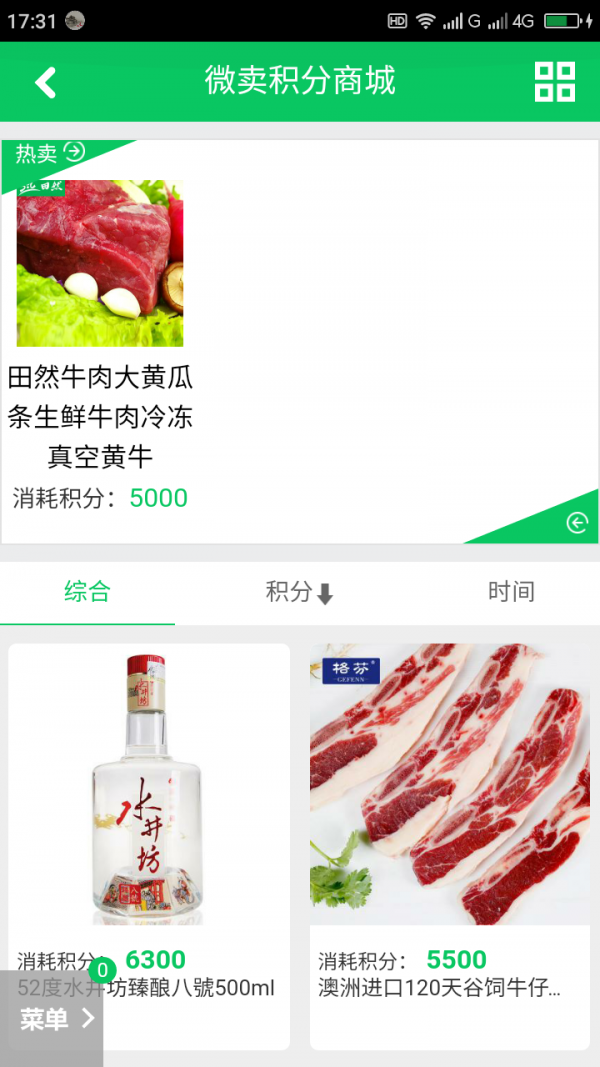Open the 热卖 hot sale arrow
The width and height of the screenshot is (600, 1067).
[x=74, y=152]
